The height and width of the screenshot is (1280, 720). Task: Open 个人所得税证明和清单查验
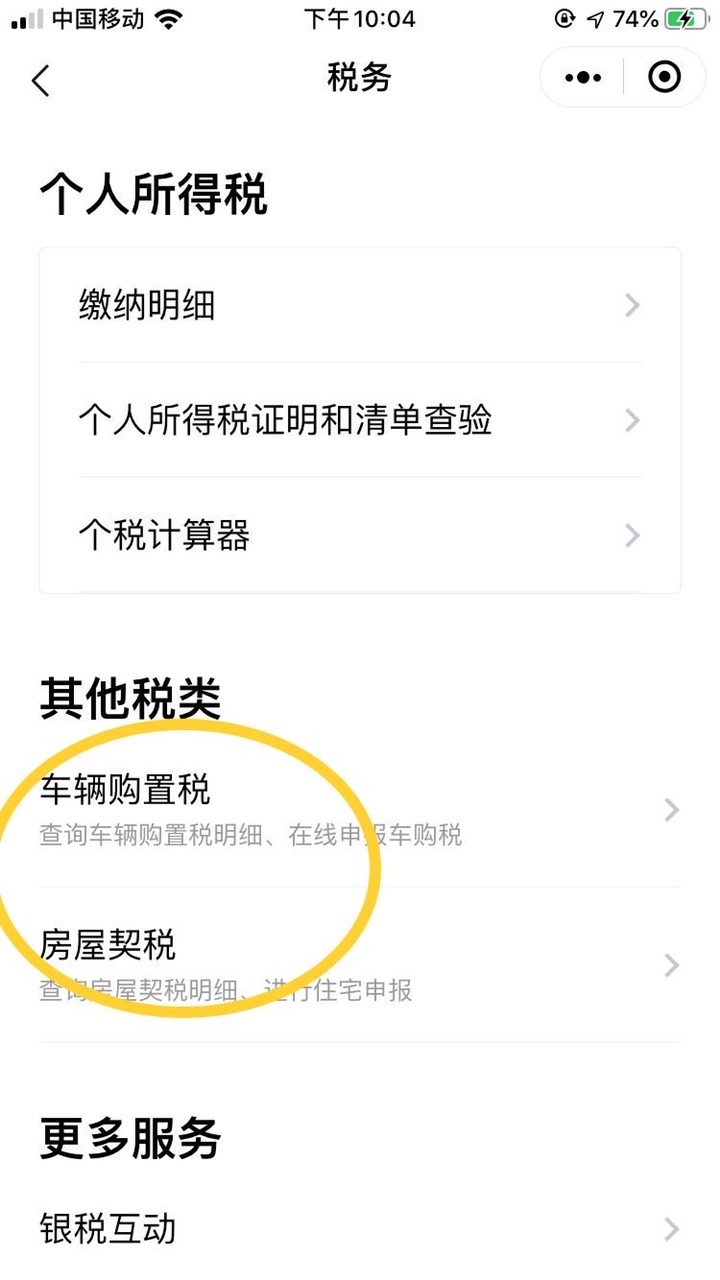point(360,420)
